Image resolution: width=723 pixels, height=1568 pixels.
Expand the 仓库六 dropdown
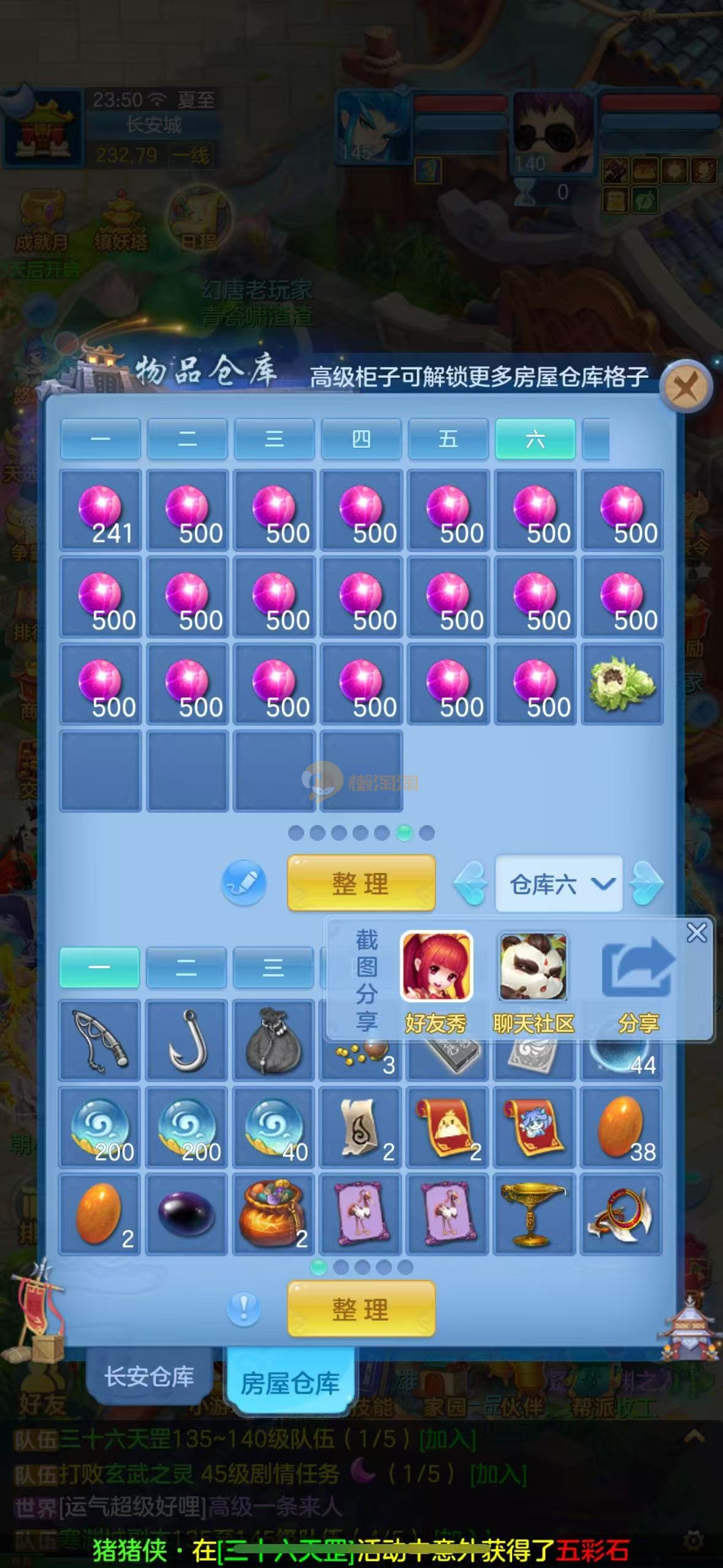click(559, 883)
